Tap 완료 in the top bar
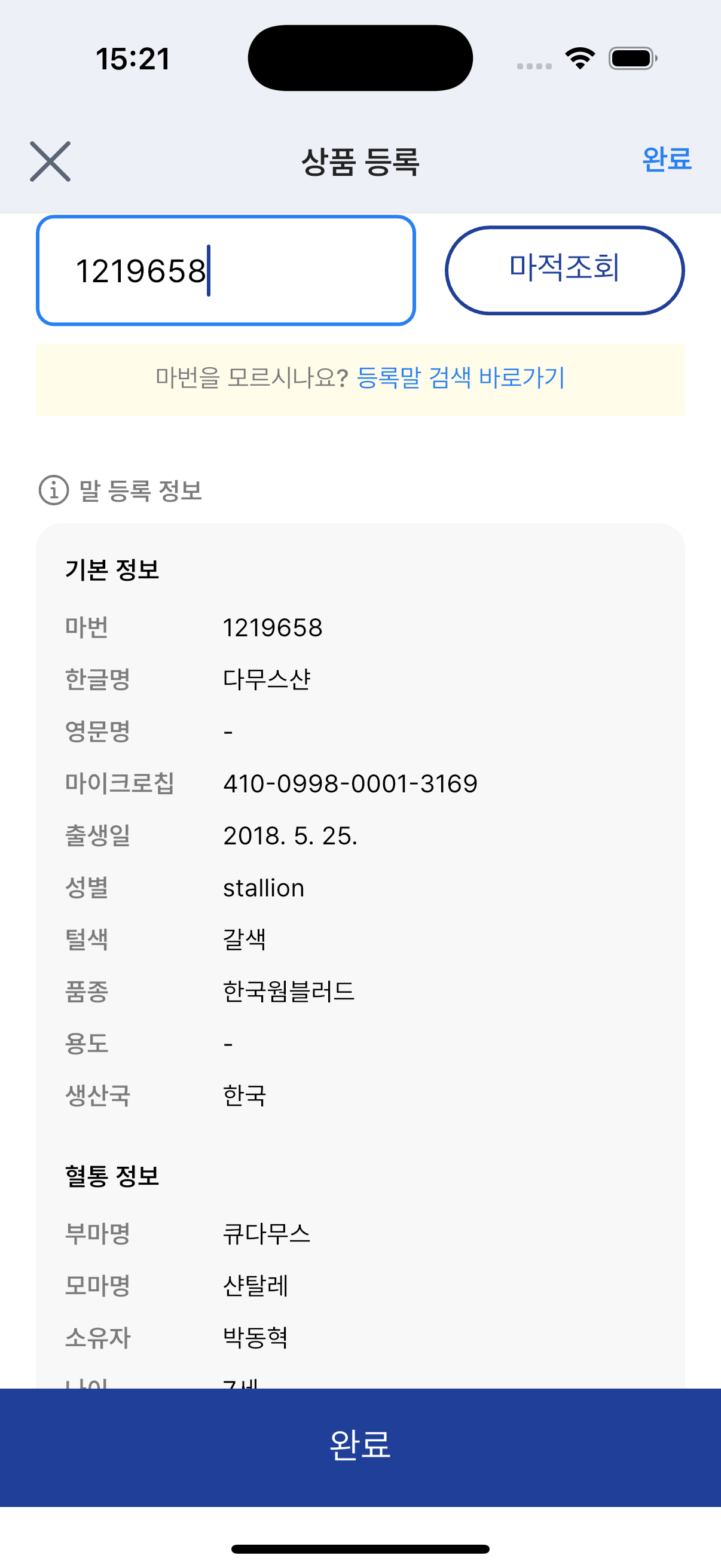721x1568 pixels. point(666,160)
